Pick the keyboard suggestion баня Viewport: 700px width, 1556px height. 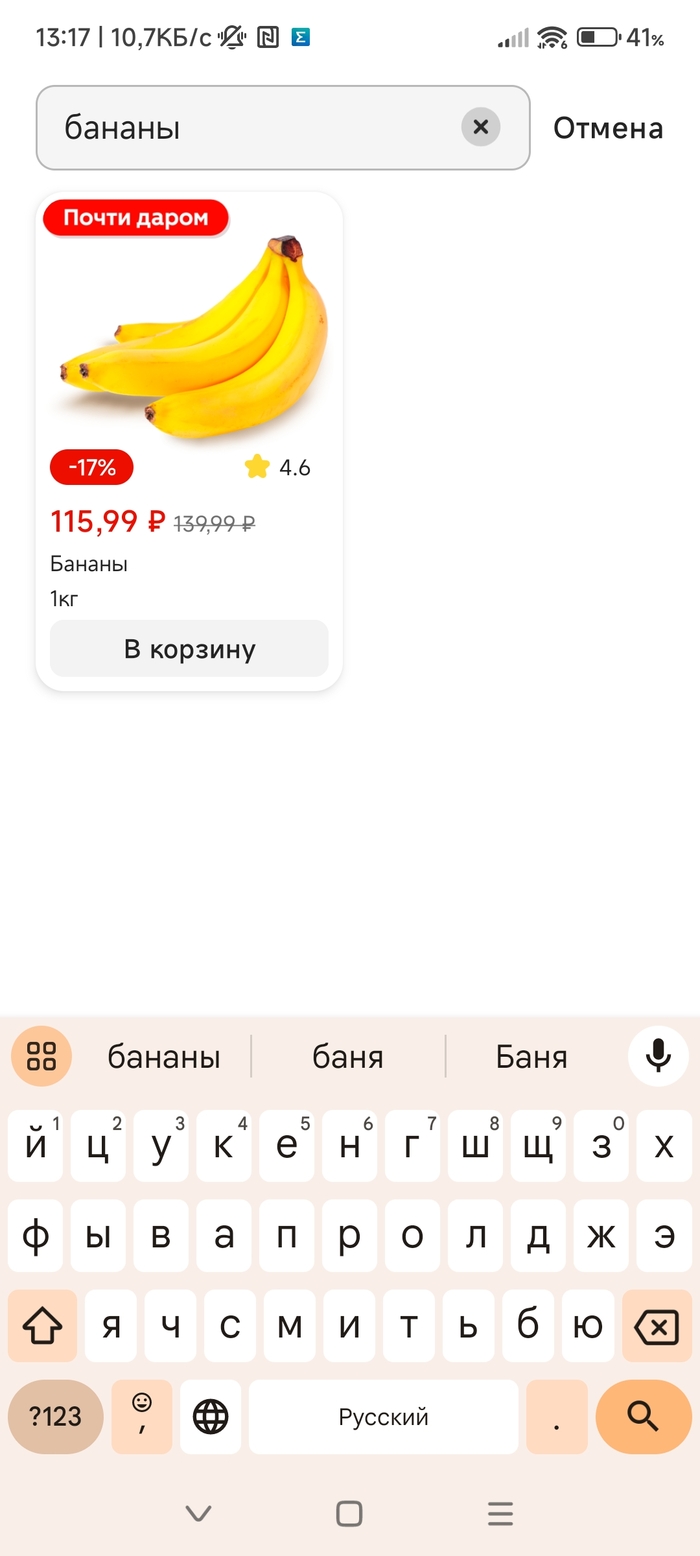tap(347, 1056)
